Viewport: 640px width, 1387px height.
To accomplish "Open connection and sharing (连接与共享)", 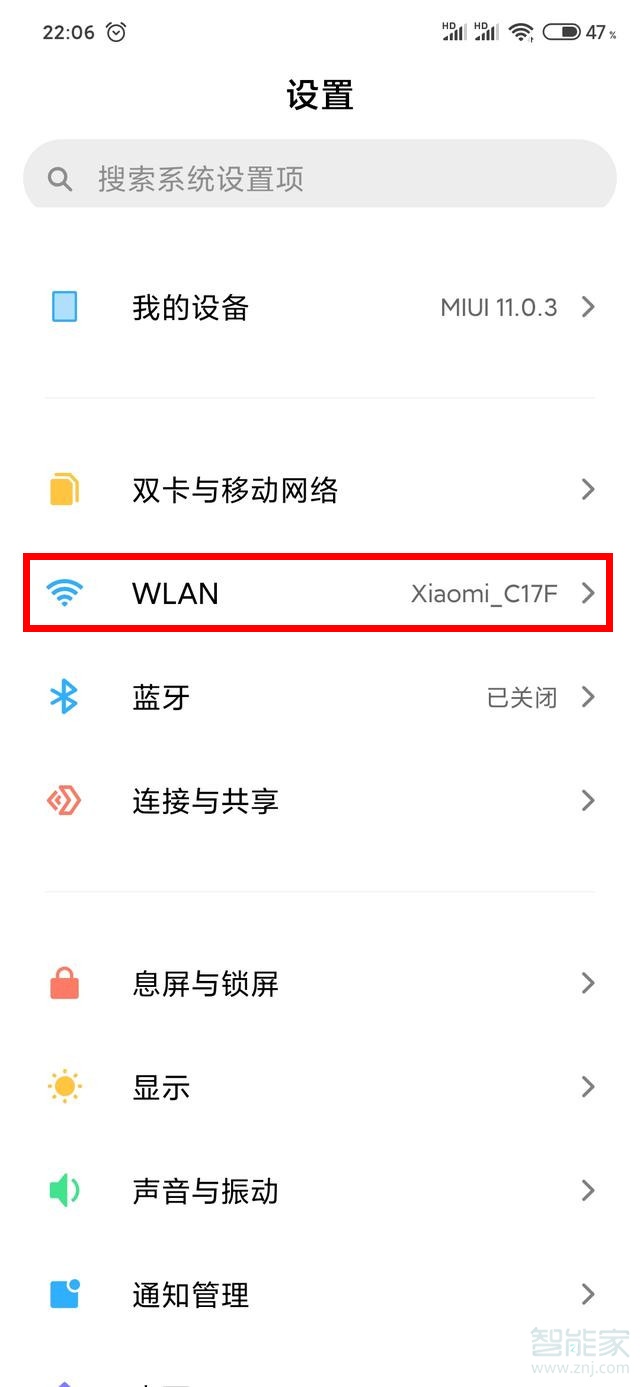I will tap(320, 801).
